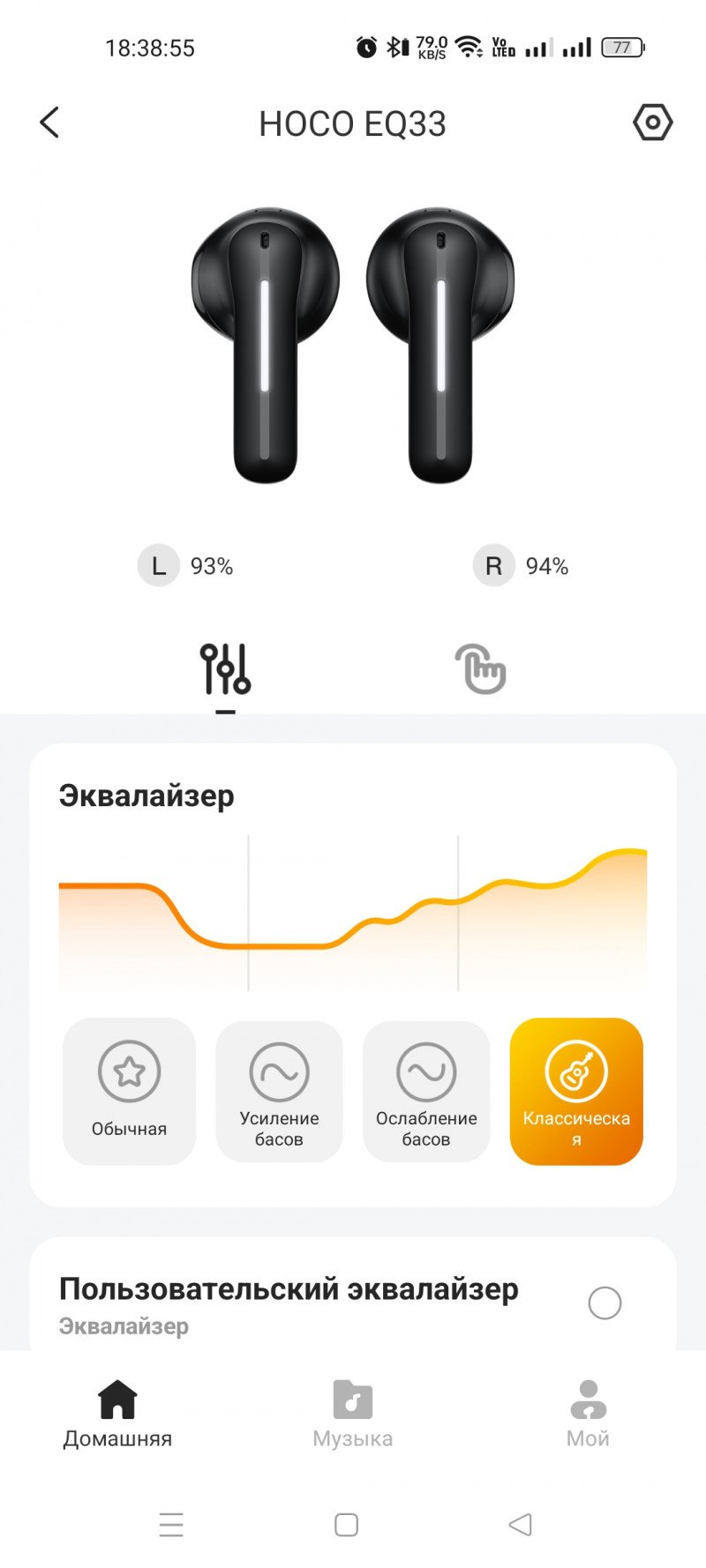
Task: Switch to the touch gestures tab
Action: [480, 669]
